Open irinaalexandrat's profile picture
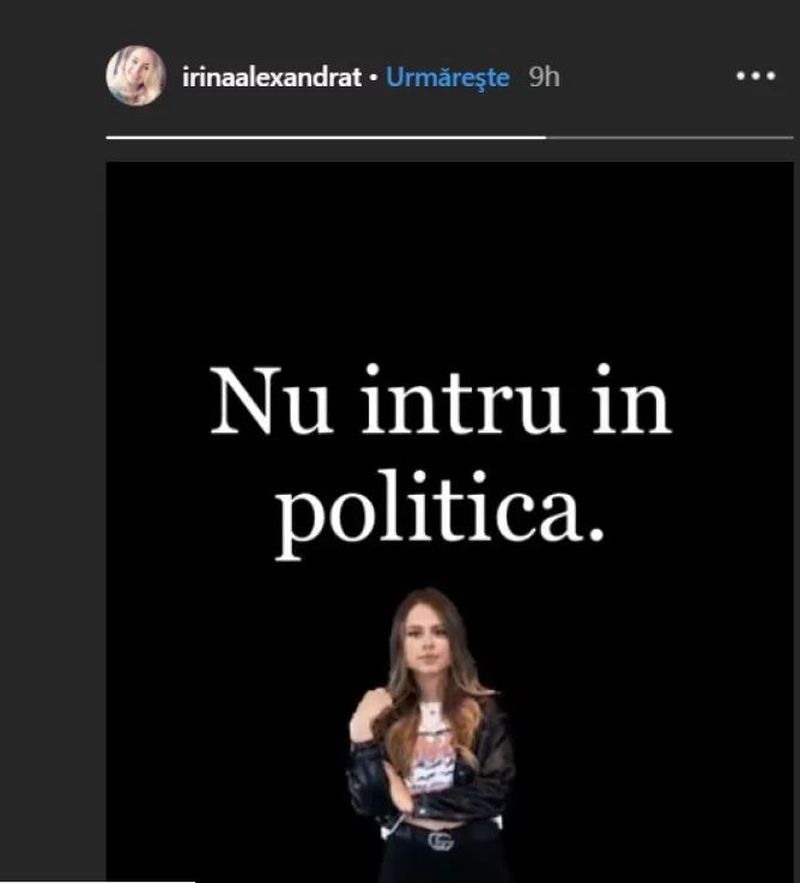This screenshot has width=800, height=883. [136, 76]
